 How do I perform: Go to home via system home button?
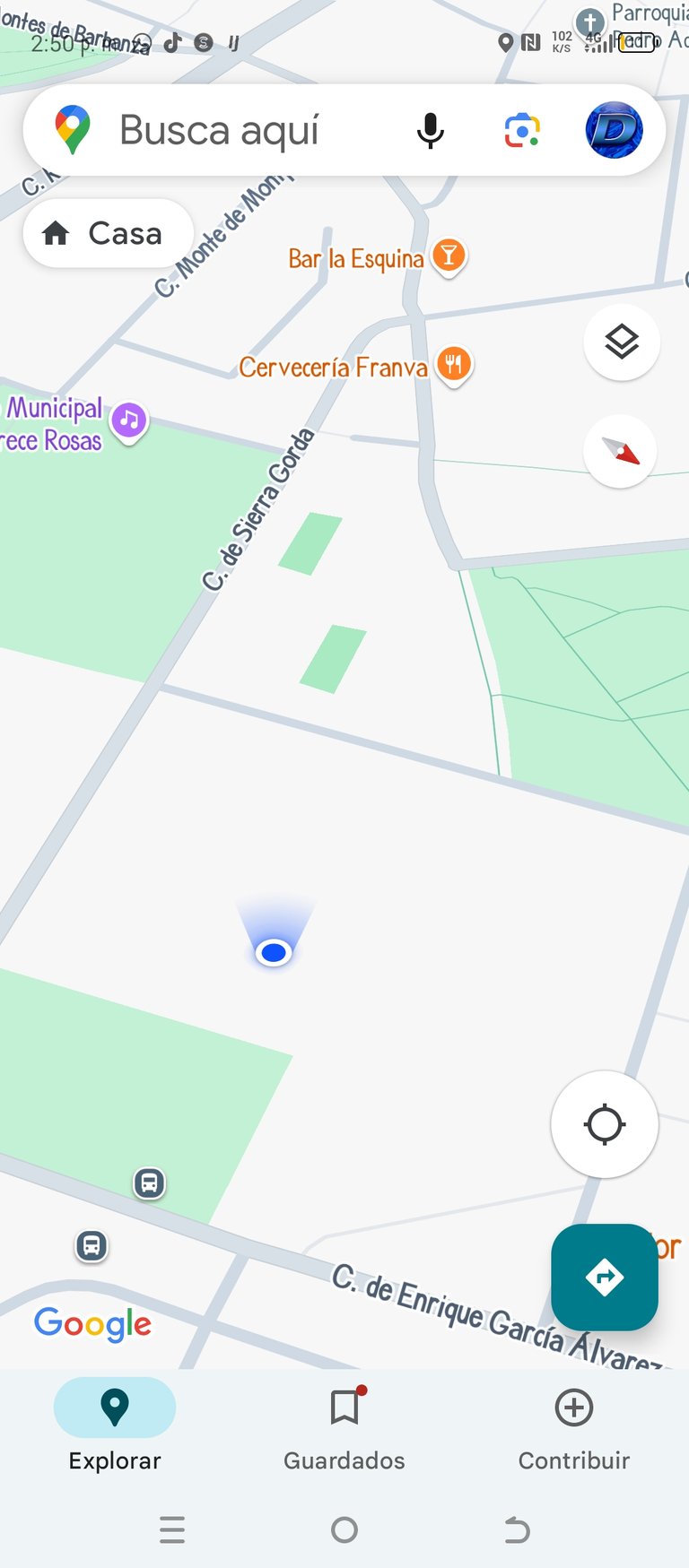coord(344,1529)
